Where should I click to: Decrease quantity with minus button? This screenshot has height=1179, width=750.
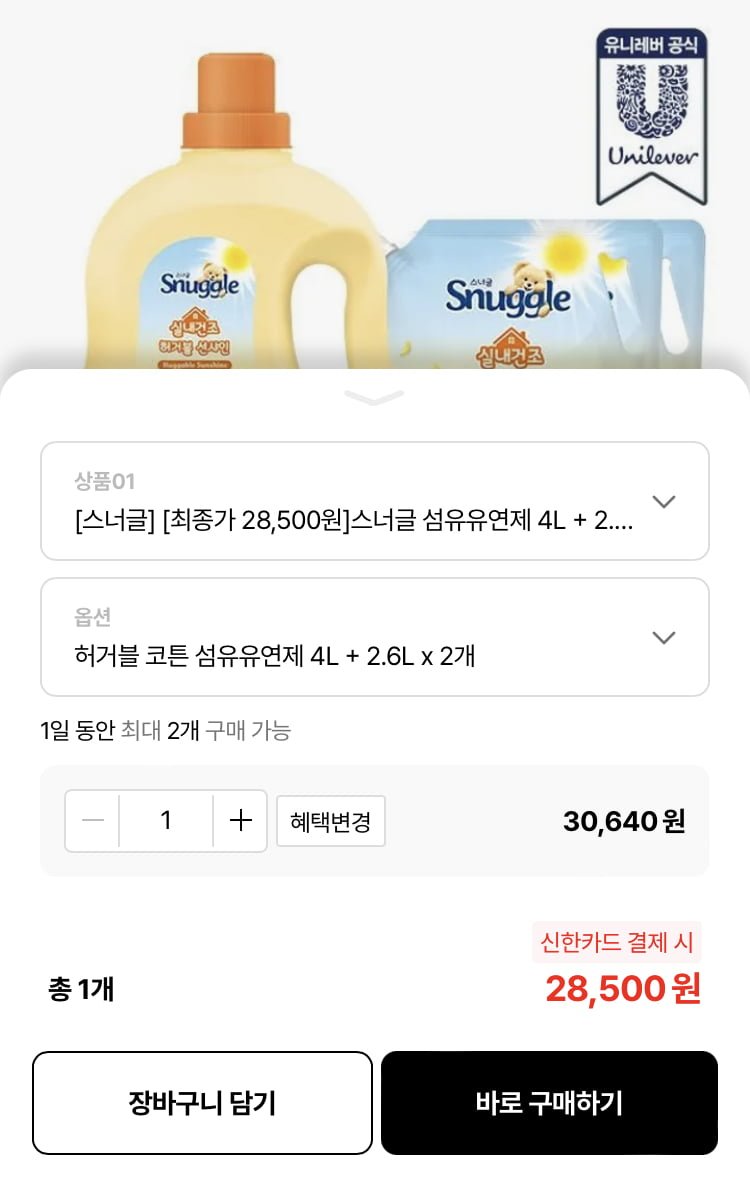point(93,821)
